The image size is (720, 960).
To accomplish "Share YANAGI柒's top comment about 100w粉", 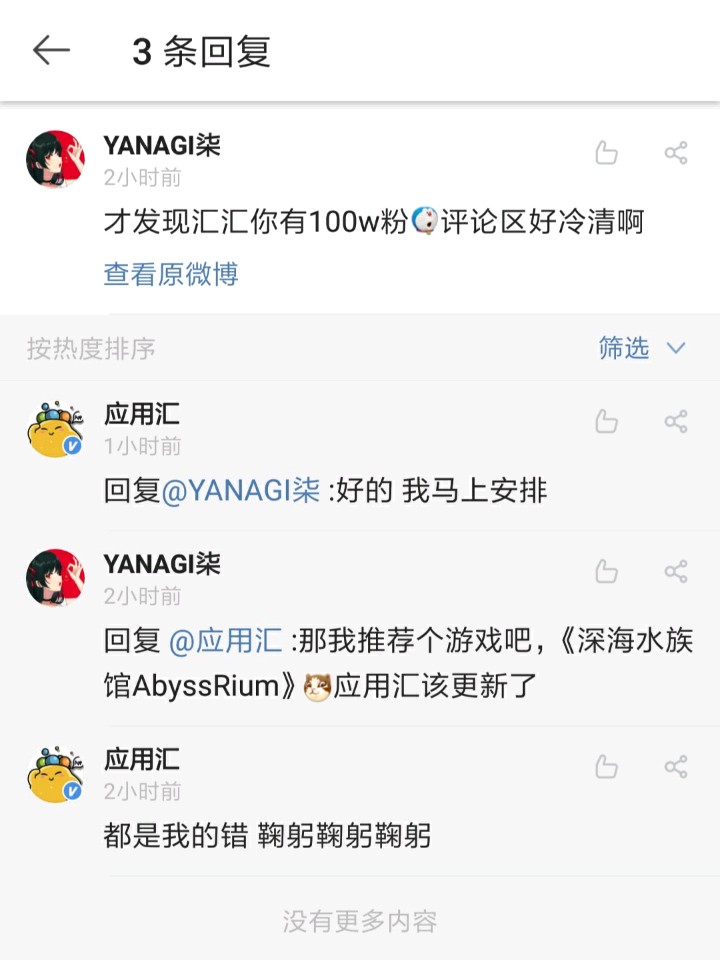I will (x=676, y=153).
